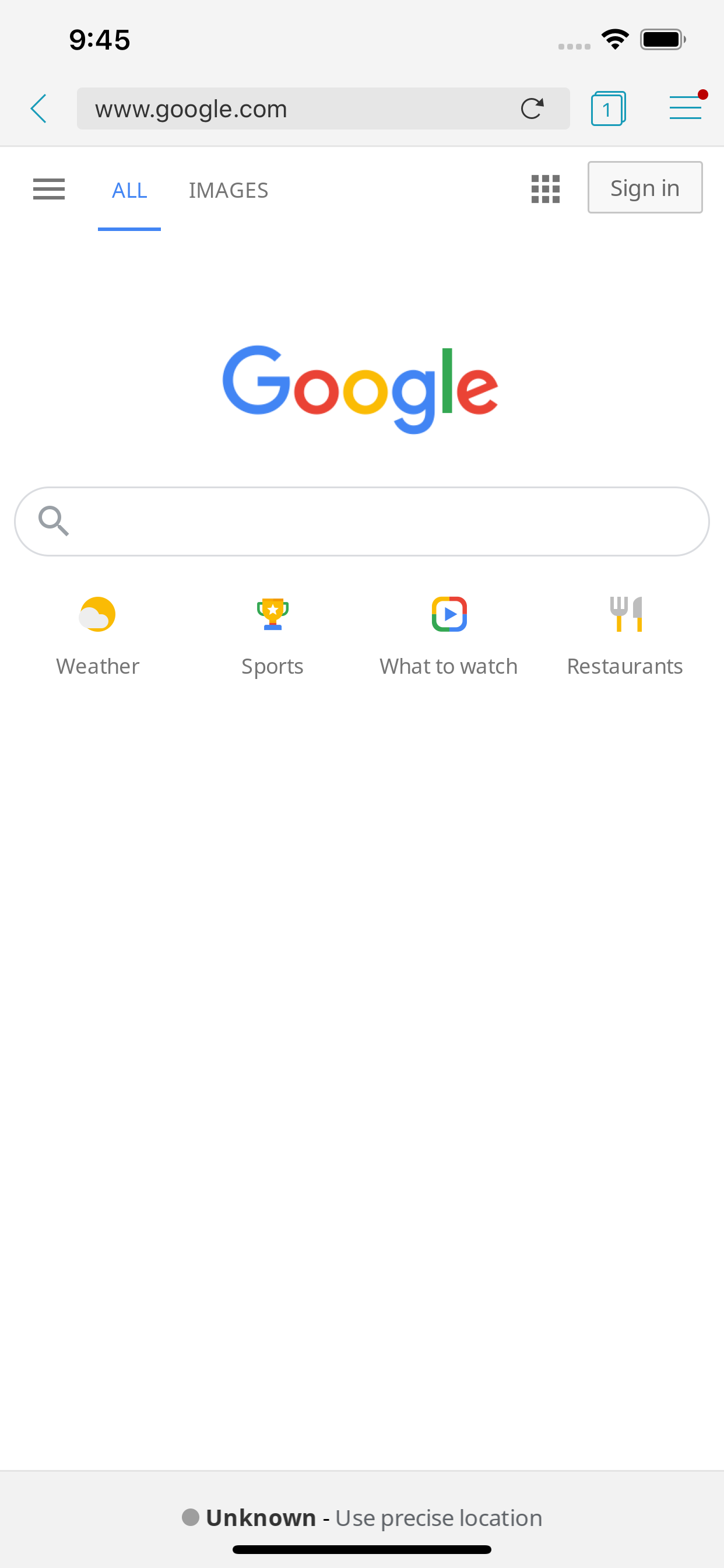
Task: Open the browser menu with notification dot
Action: coord(685,108)
